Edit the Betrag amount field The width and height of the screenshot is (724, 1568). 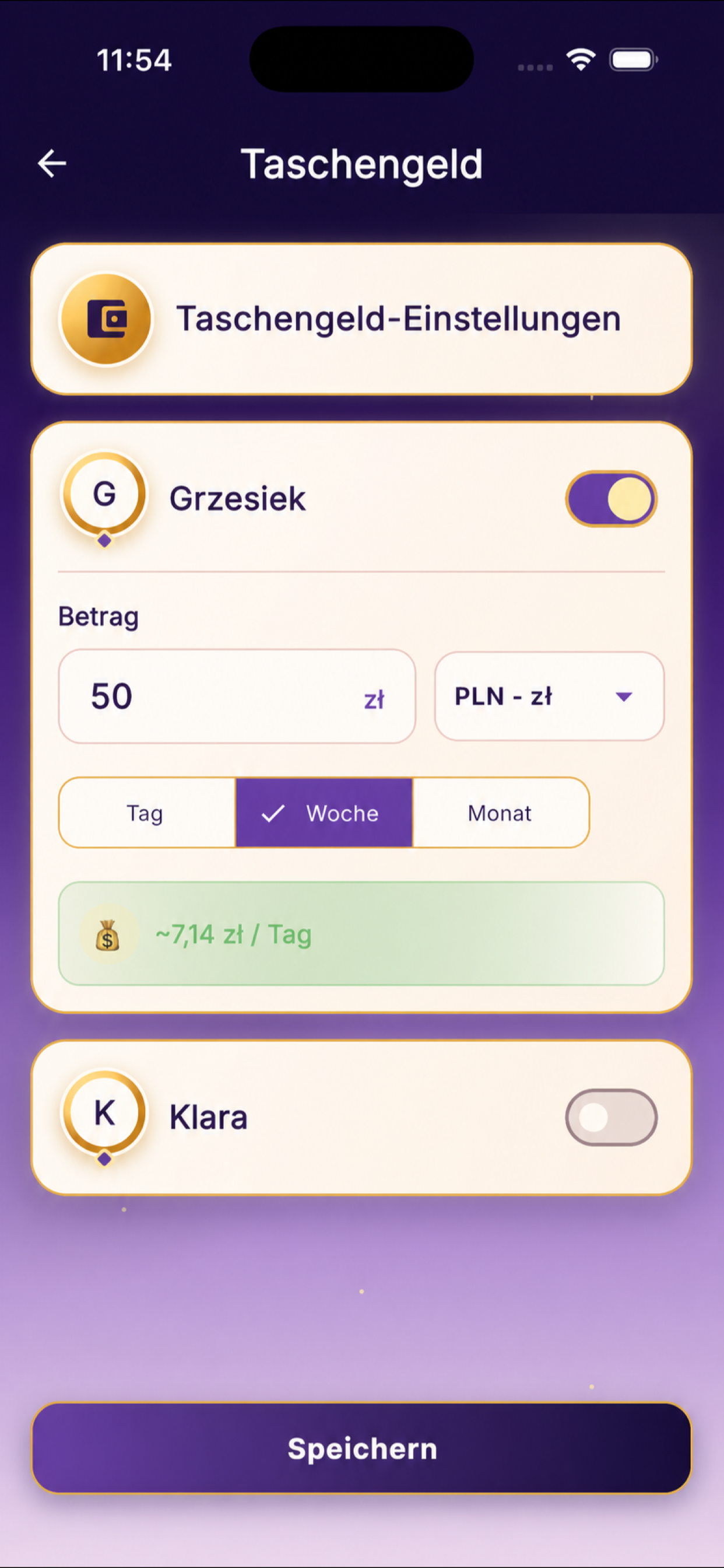[x=237, y=696]
